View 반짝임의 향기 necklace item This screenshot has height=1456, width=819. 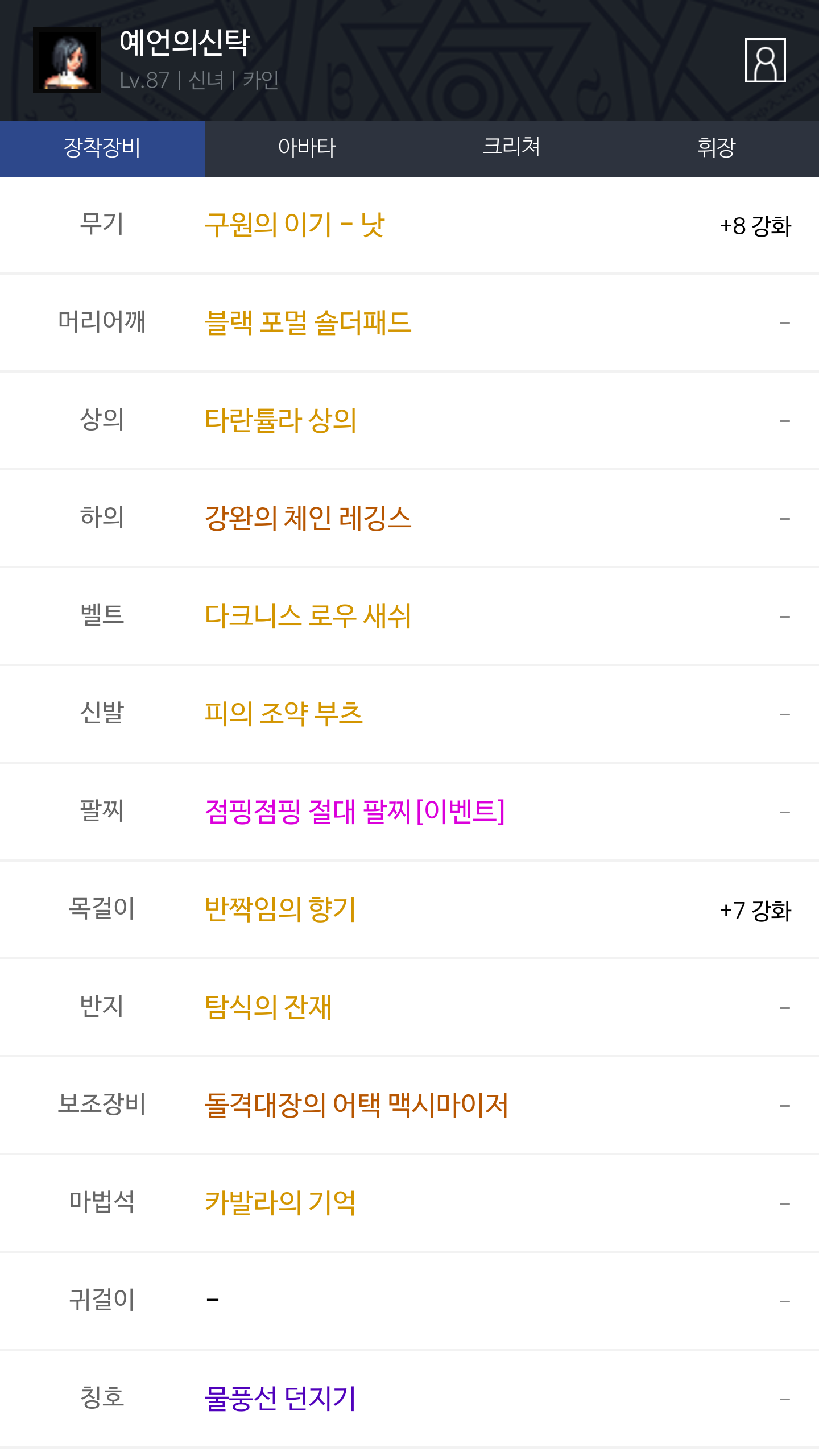click(280, 910)
